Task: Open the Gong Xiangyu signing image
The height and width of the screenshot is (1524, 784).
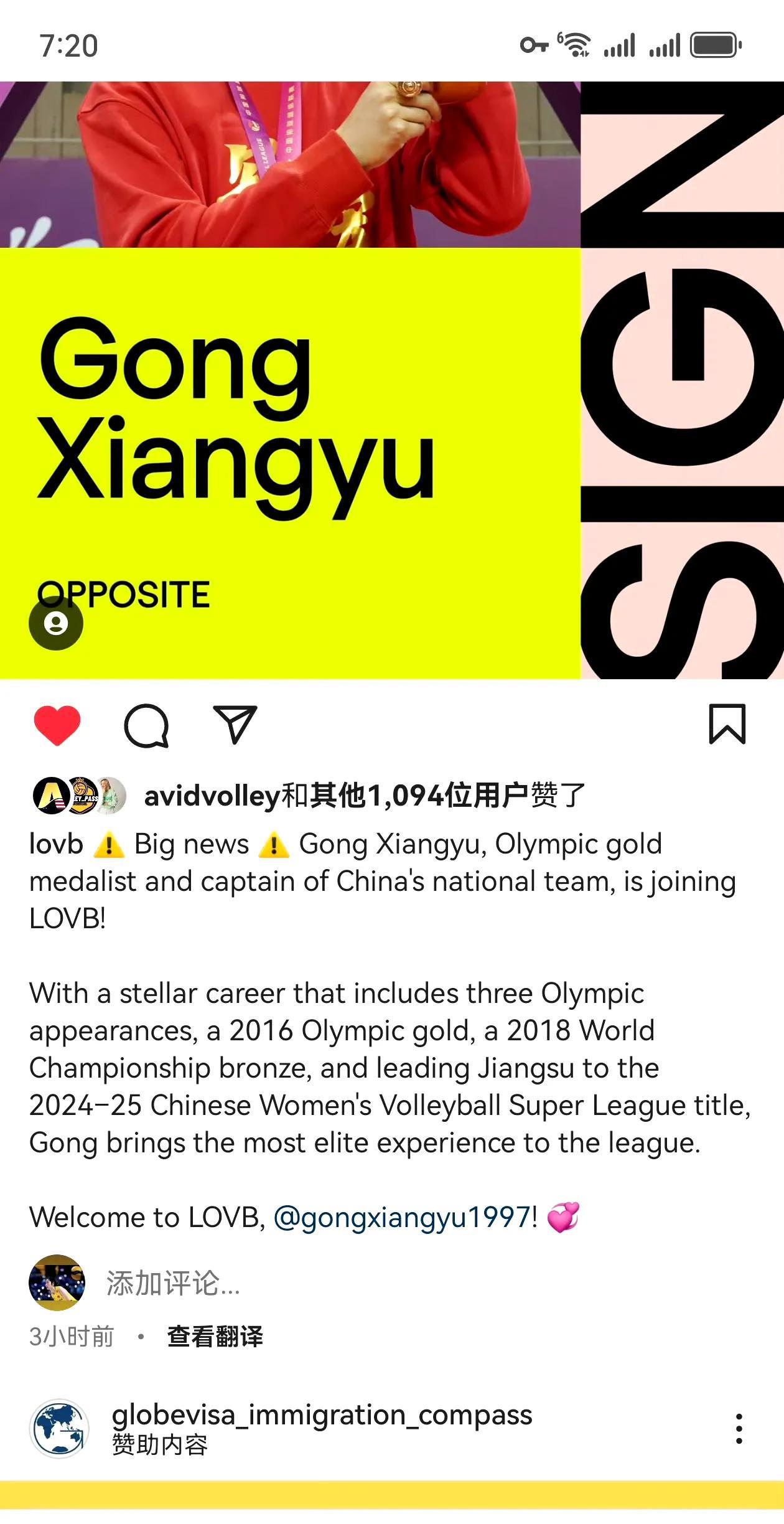Action: [x=392, y=380]
